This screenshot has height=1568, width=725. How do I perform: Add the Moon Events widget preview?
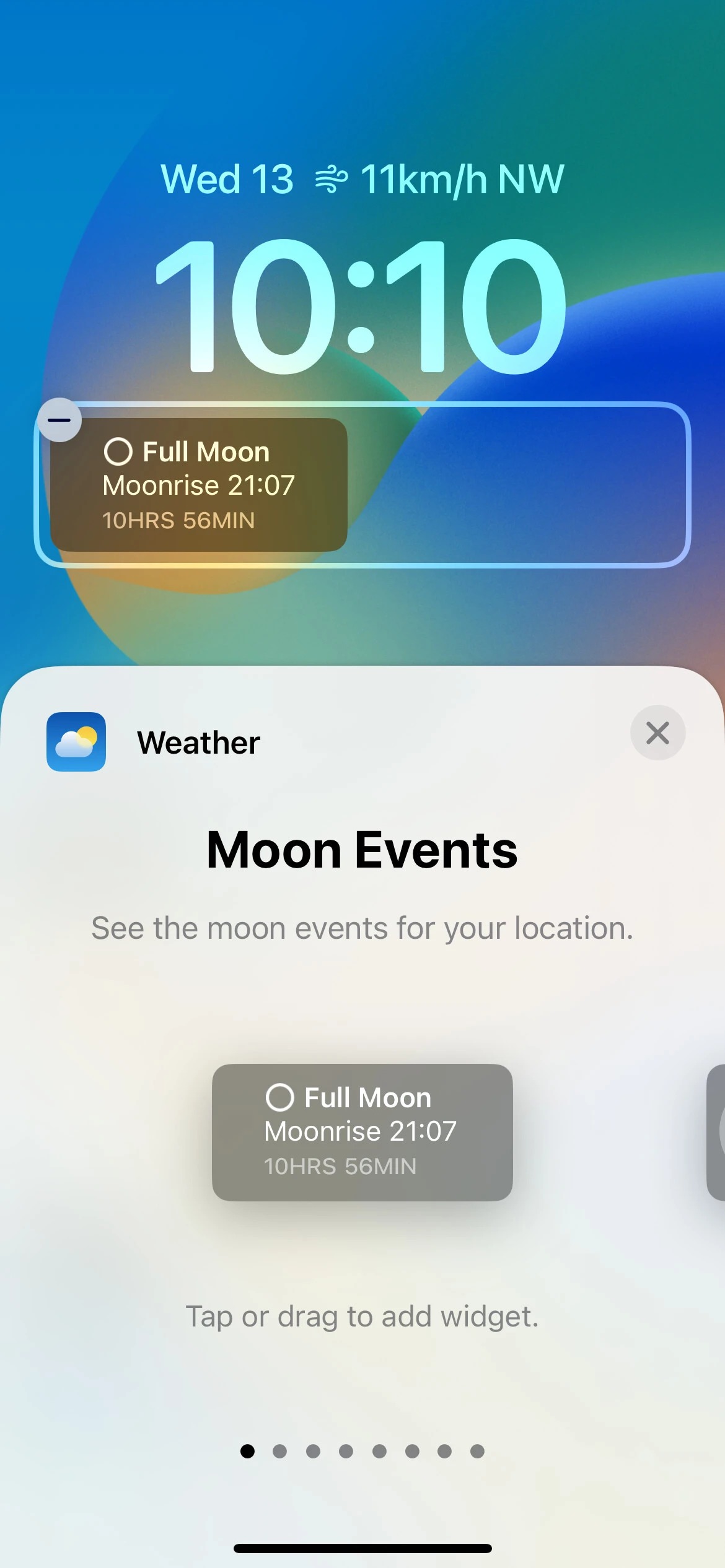point(362,1132)
